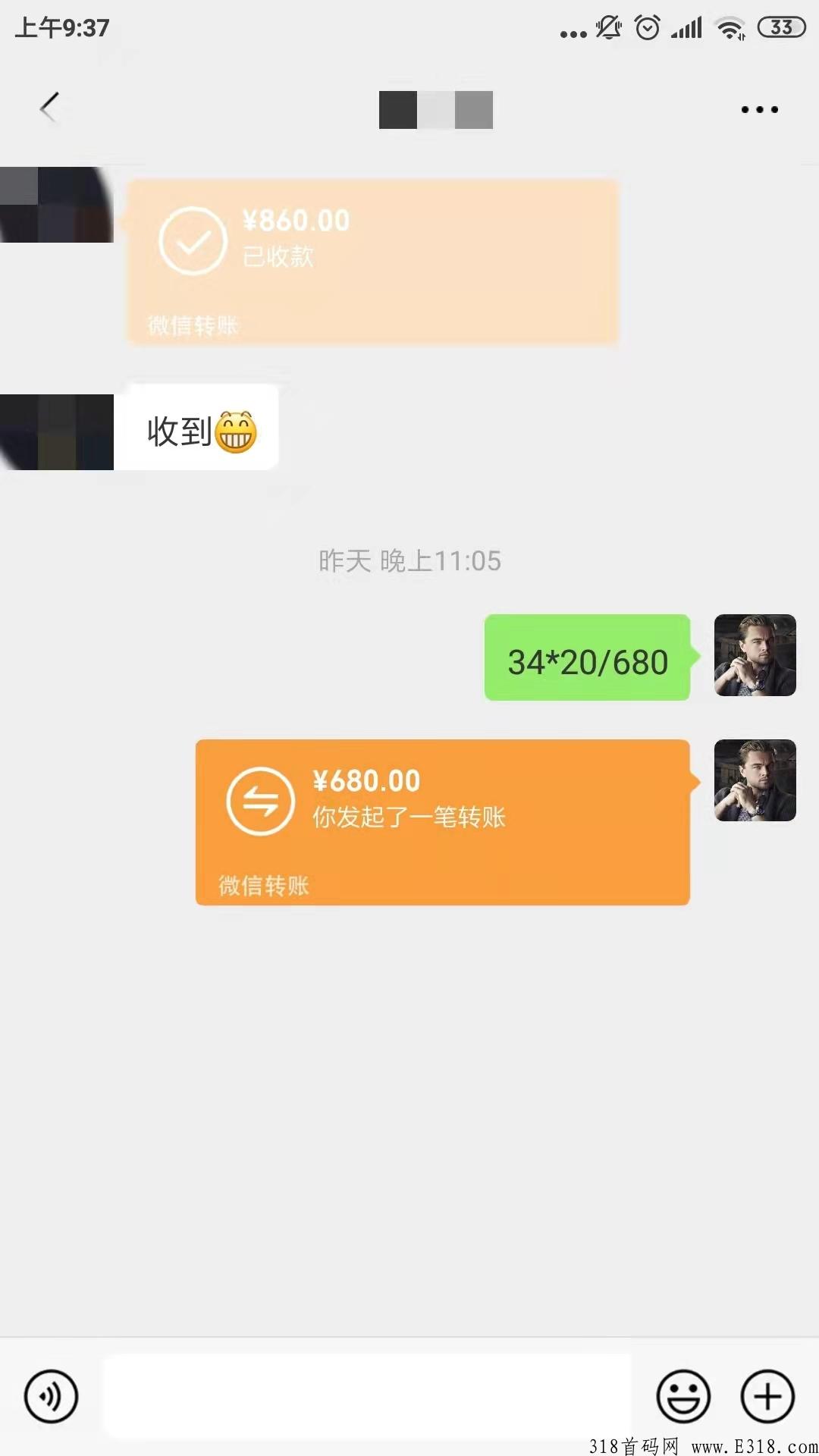Tap the checkmark icon in the ¥860.00 transfer

[192, 241]
